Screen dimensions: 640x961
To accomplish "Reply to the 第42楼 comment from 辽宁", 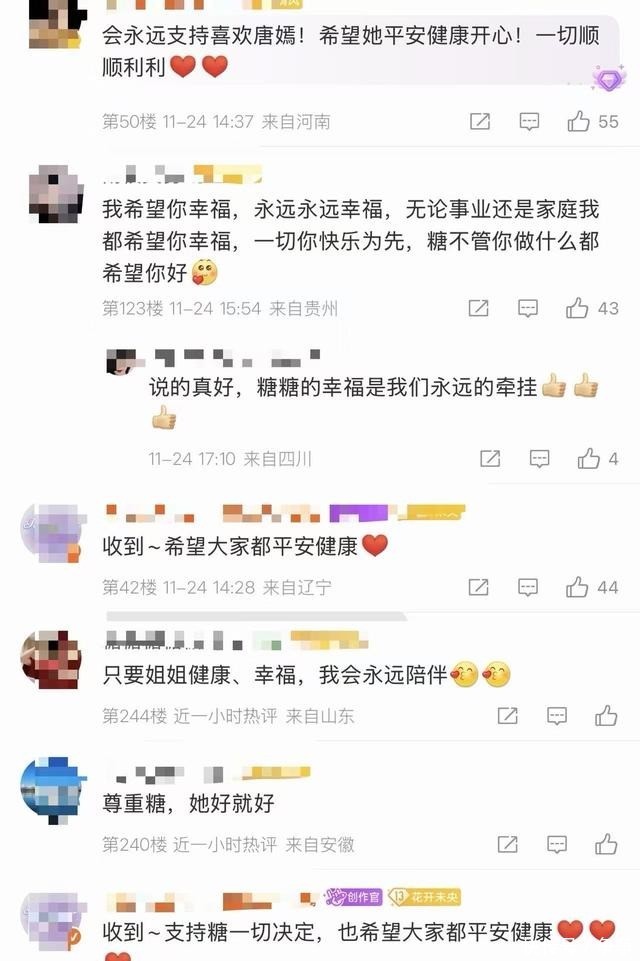I will pos(528,587).
